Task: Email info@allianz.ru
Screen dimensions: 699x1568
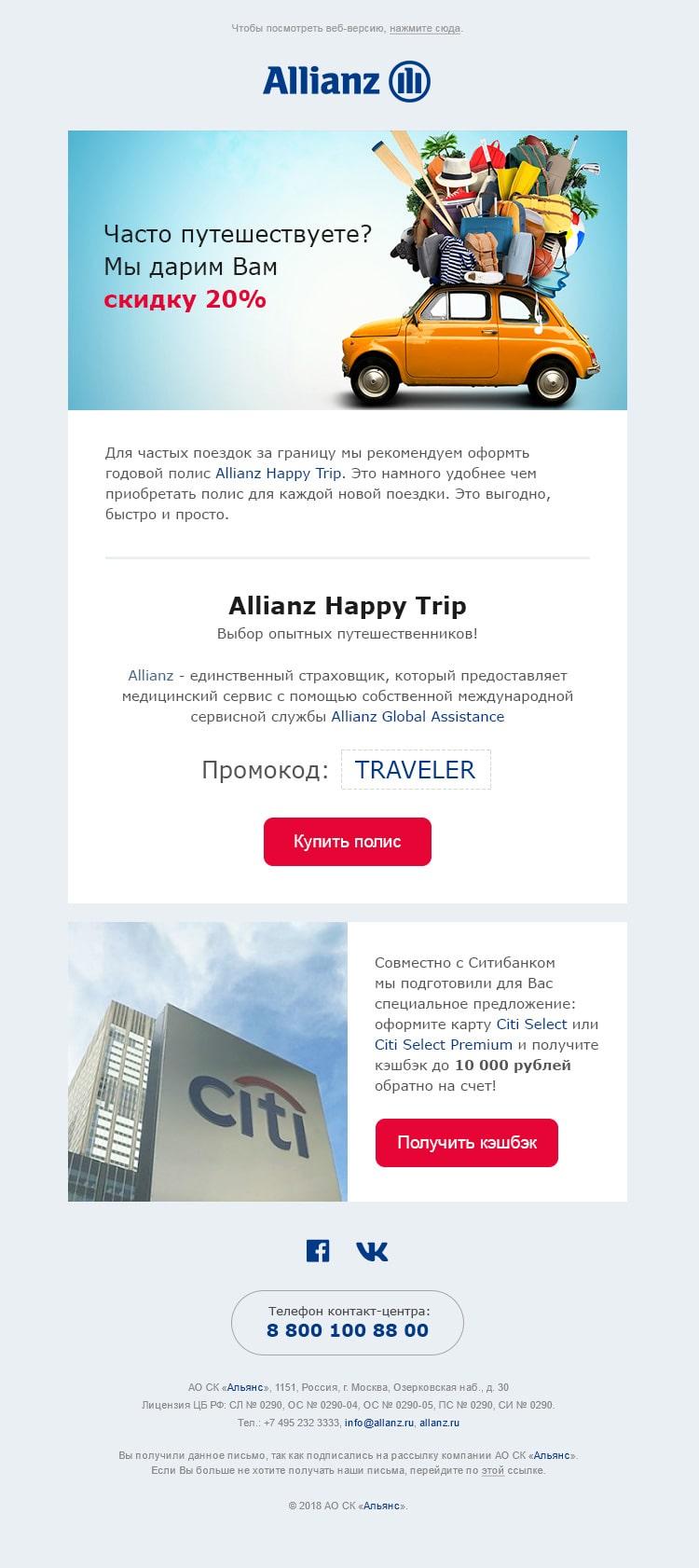Action: 379,1424
